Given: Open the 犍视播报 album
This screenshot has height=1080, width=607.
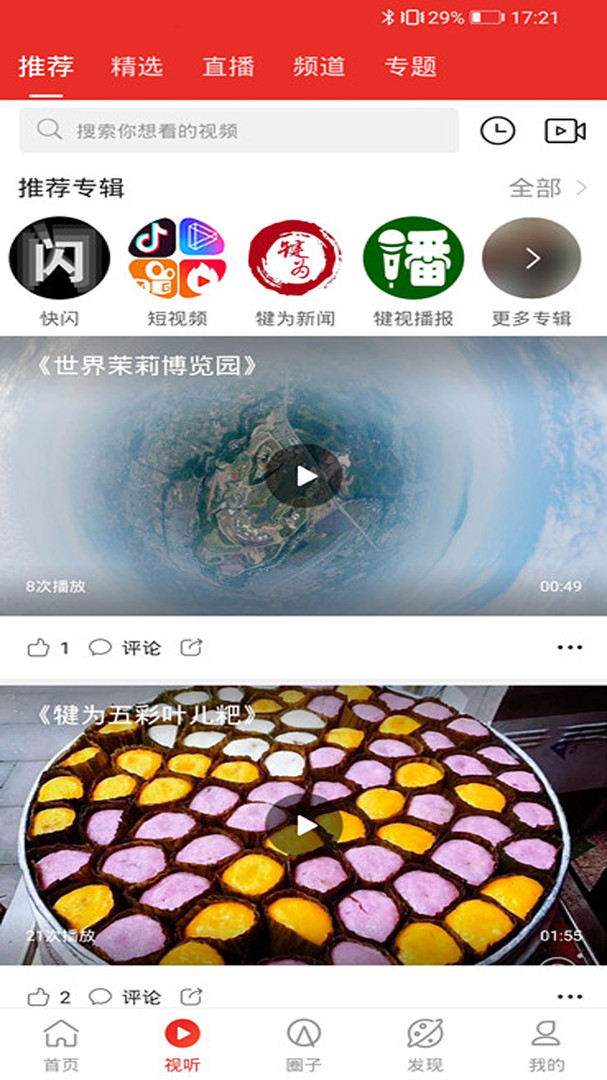Looking at the screenshot, I should point(413,259).
